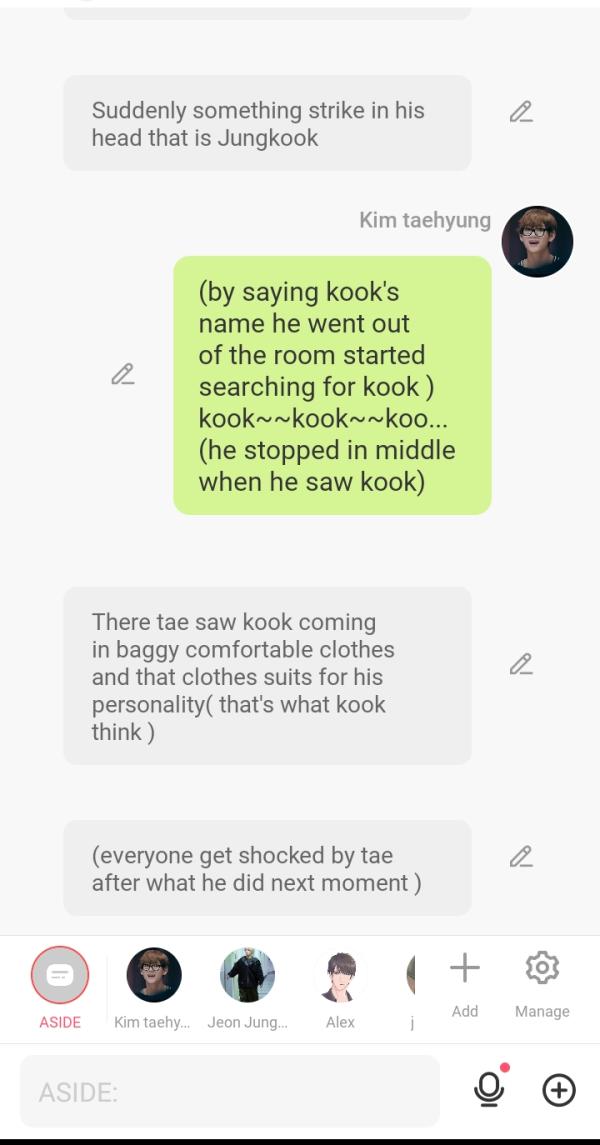
Task: Edit the 'everyone get shocked' narration
Action: [x=520, y=857]
